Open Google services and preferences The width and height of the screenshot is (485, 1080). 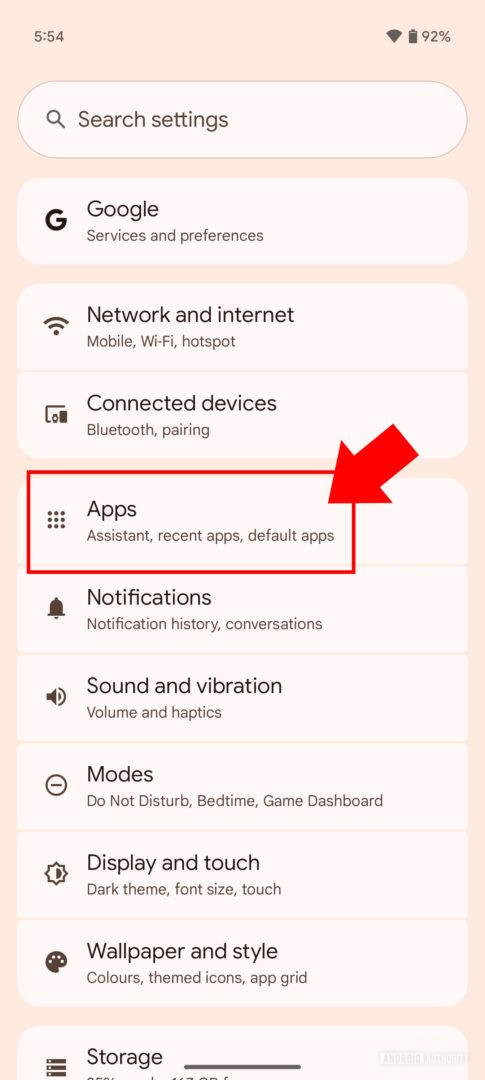[242, 221]
